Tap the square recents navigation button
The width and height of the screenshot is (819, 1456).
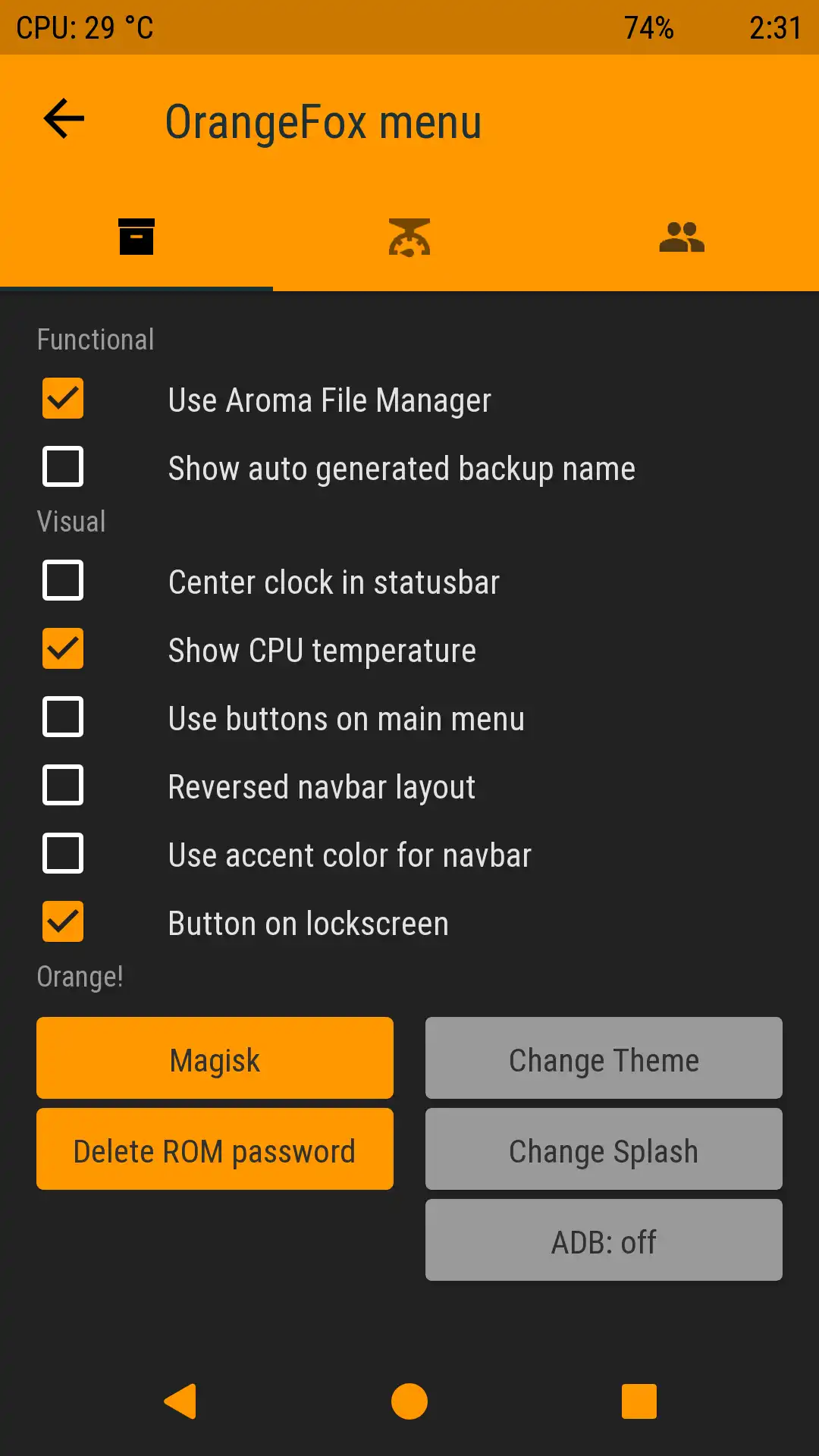[638, 1402]
